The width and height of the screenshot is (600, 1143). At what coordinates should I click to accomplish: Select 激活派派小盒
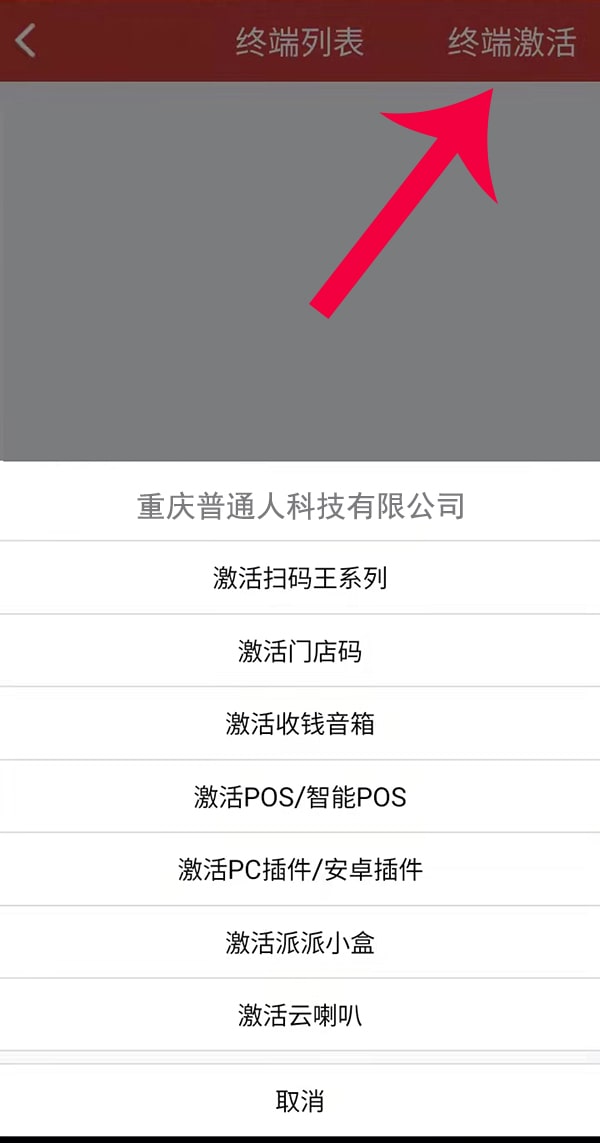click(x=300, y=943)
